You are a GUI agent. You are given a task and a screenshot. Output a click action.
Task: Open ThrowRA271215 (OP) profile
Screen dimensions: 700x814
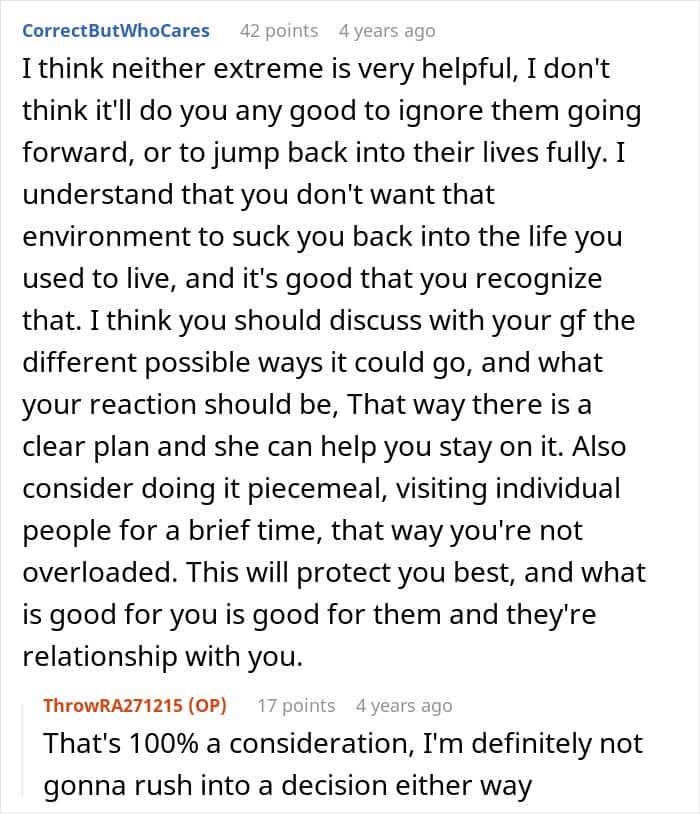135,706
